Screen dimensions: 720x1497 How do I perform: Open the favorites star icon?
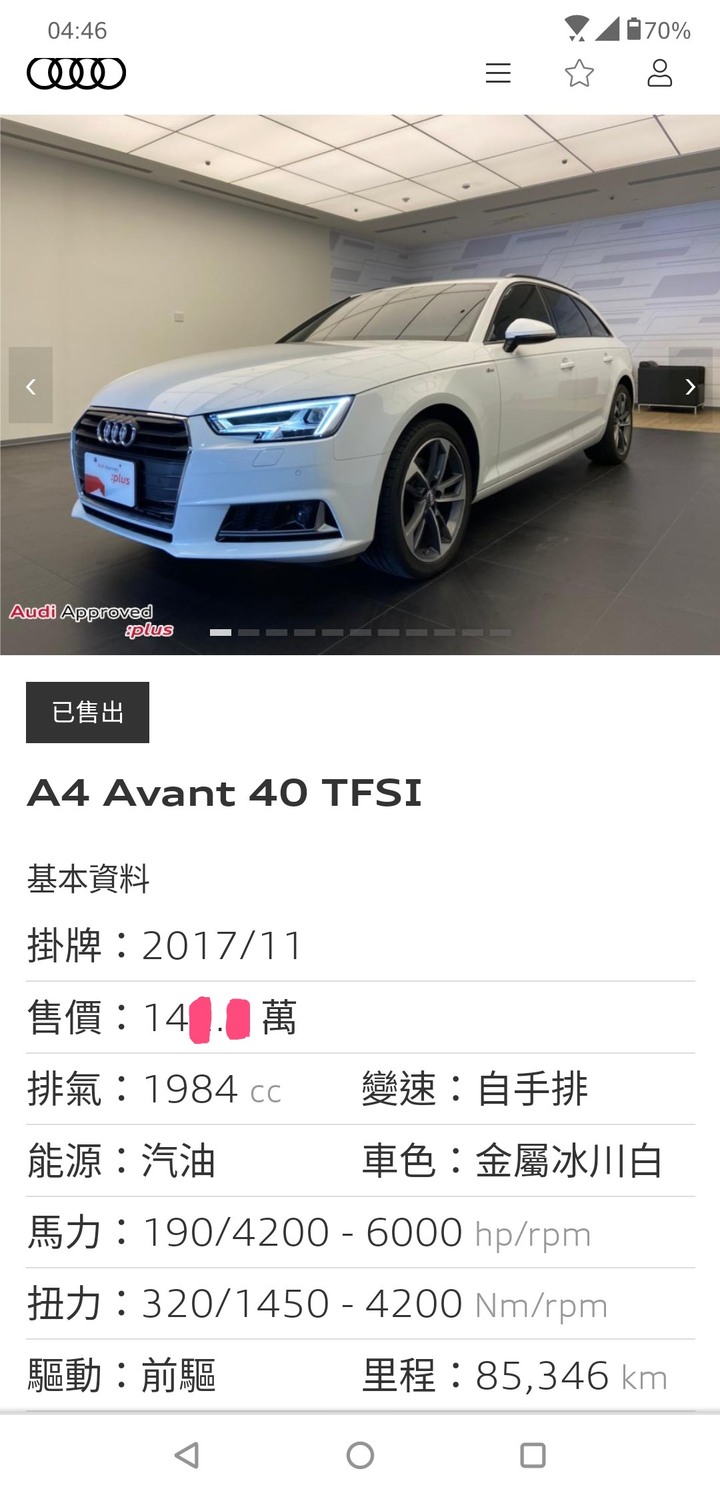pyautogui.click(x=579, y=73)
